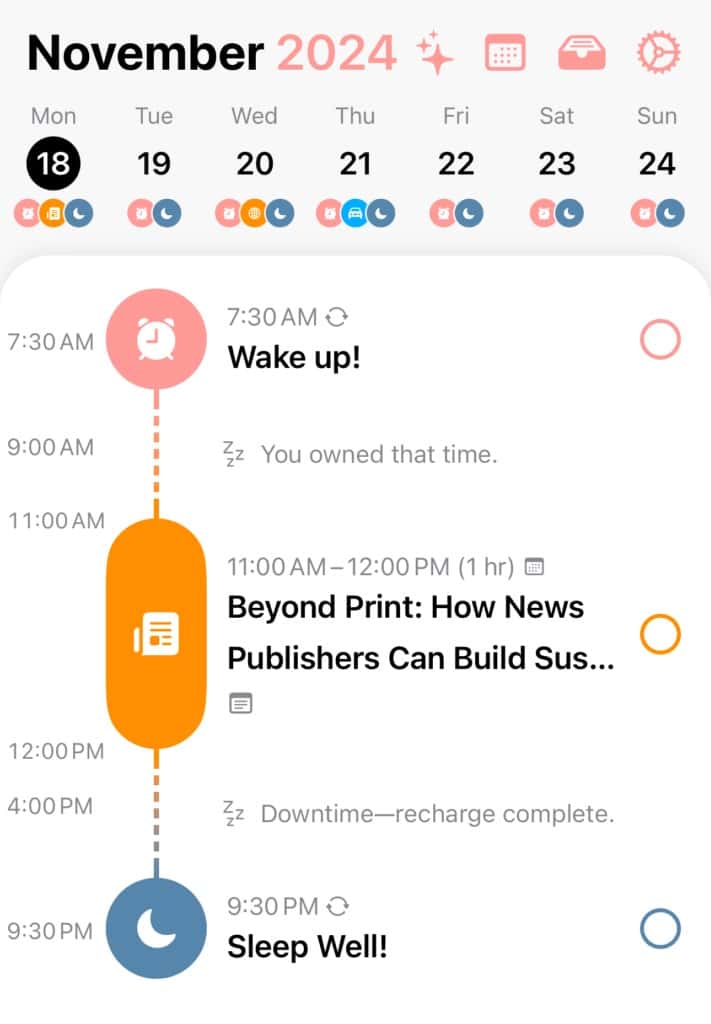Select Monday 18 in the week strip
The width and height of the screenshot is (711, 1024).
point(54,163)
